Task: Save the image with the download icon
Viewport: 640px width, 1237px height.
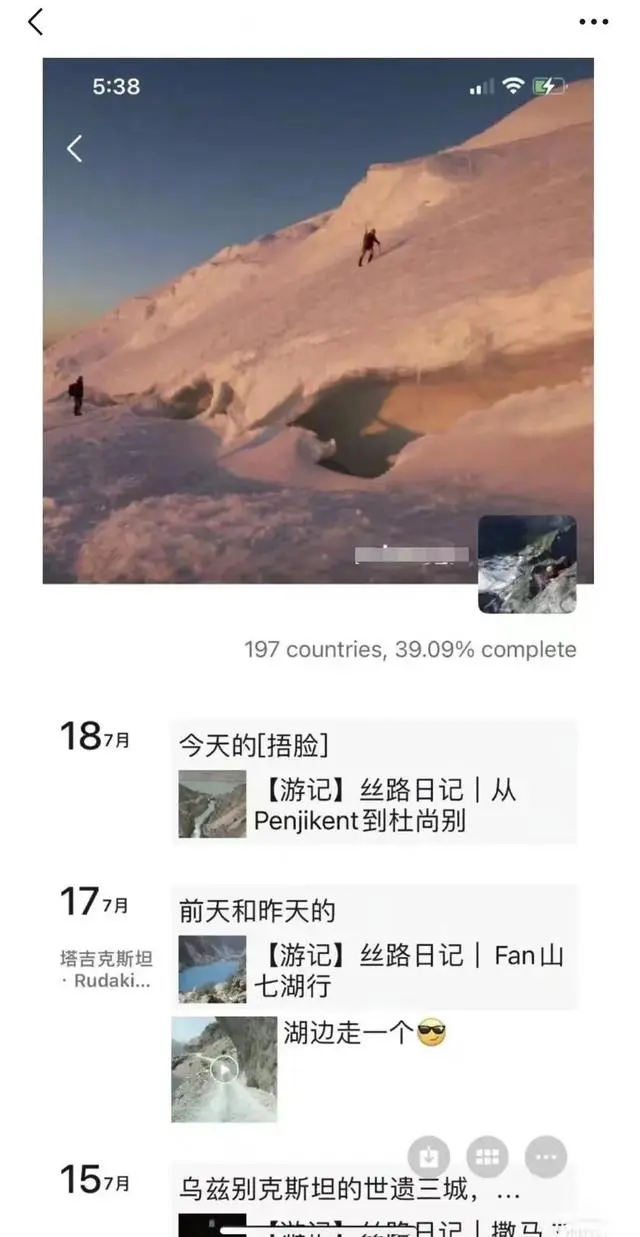Action: [x=428, y=1157]
